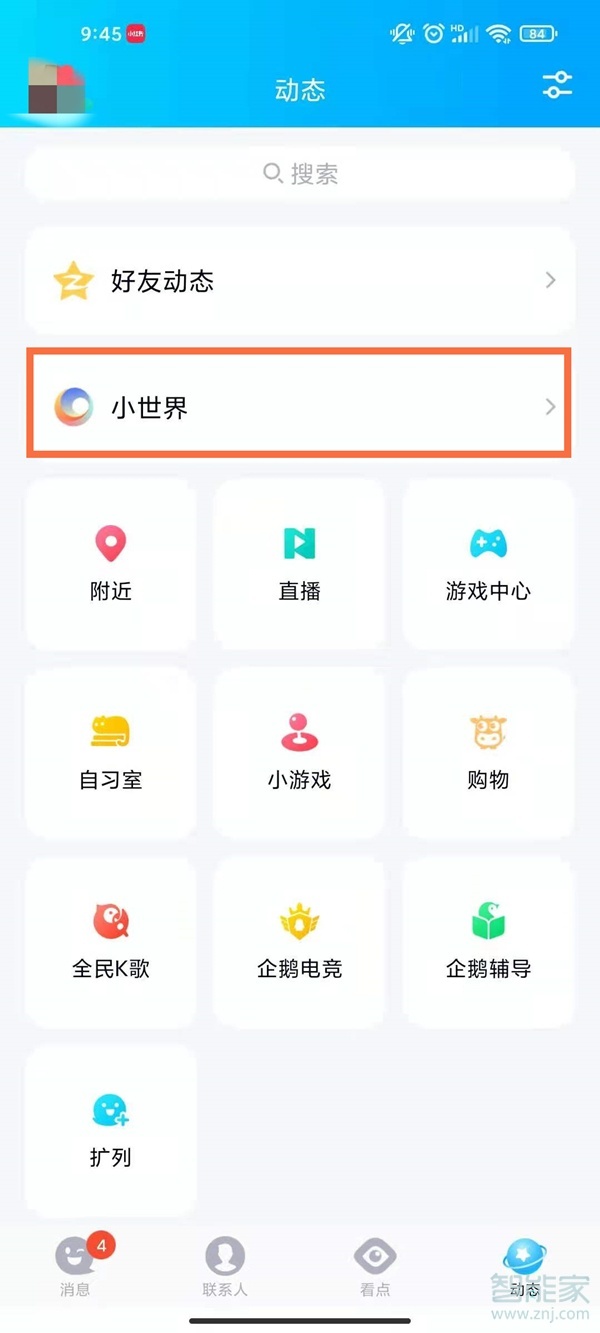Screen dimensions: 600x1333
Task: Go to the 看点 tab
Action: coord(375,1267)
